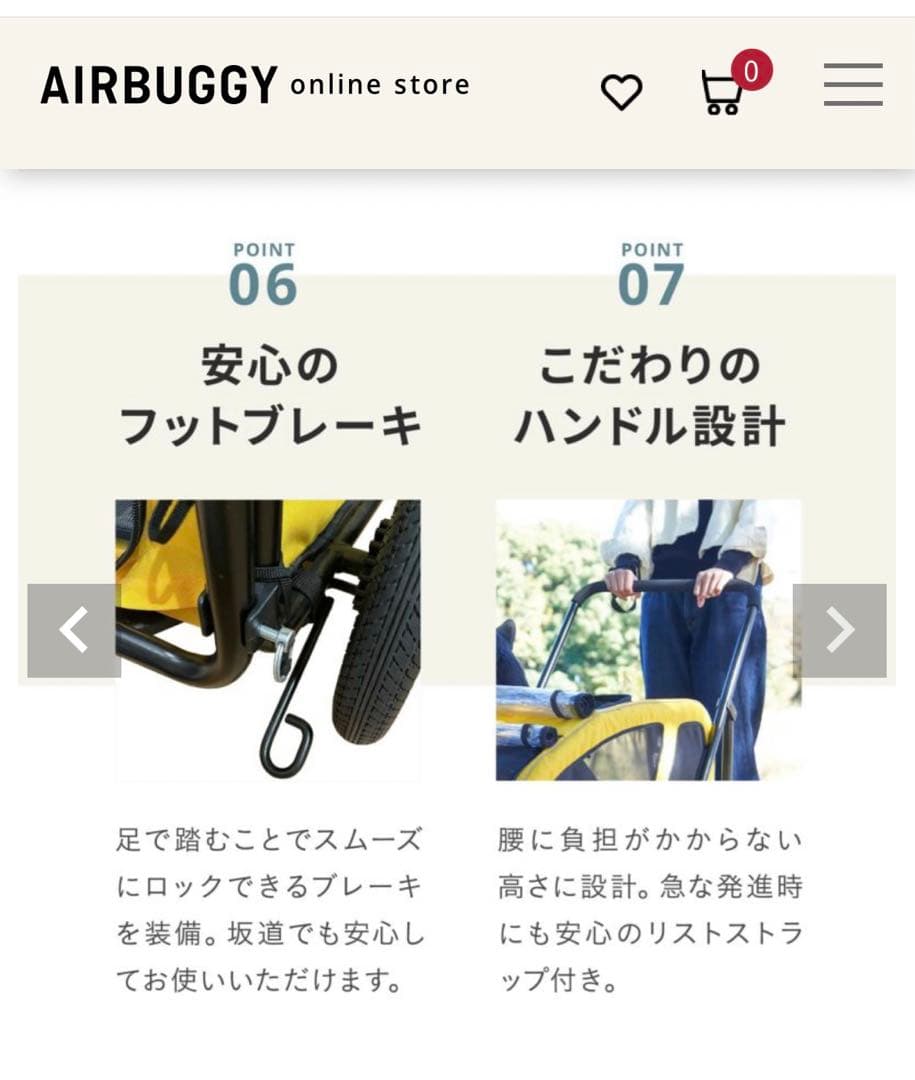Click the handle design product photo
The height and width of the screenshot is (1080, 915).
[x=650, y=637]
